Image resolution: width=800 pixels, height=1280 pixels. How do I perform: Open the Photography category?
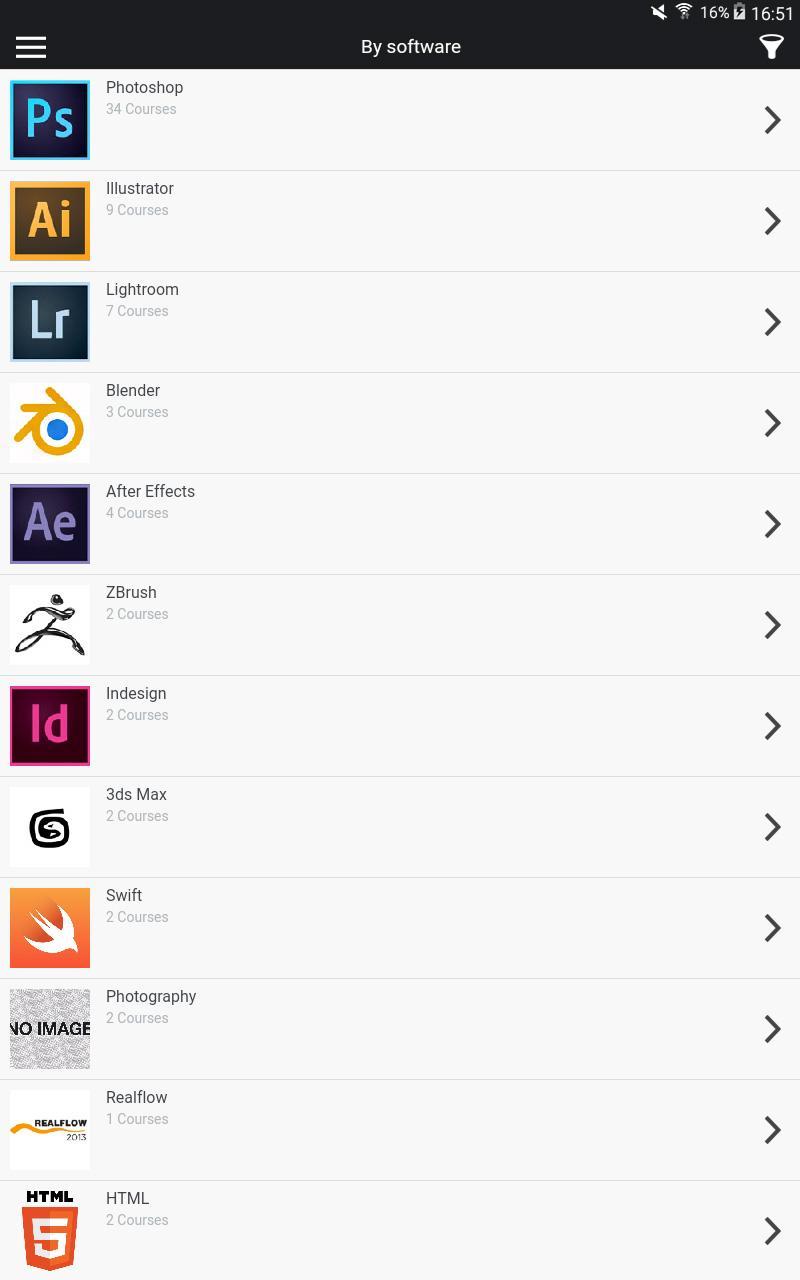(400, 1029)
